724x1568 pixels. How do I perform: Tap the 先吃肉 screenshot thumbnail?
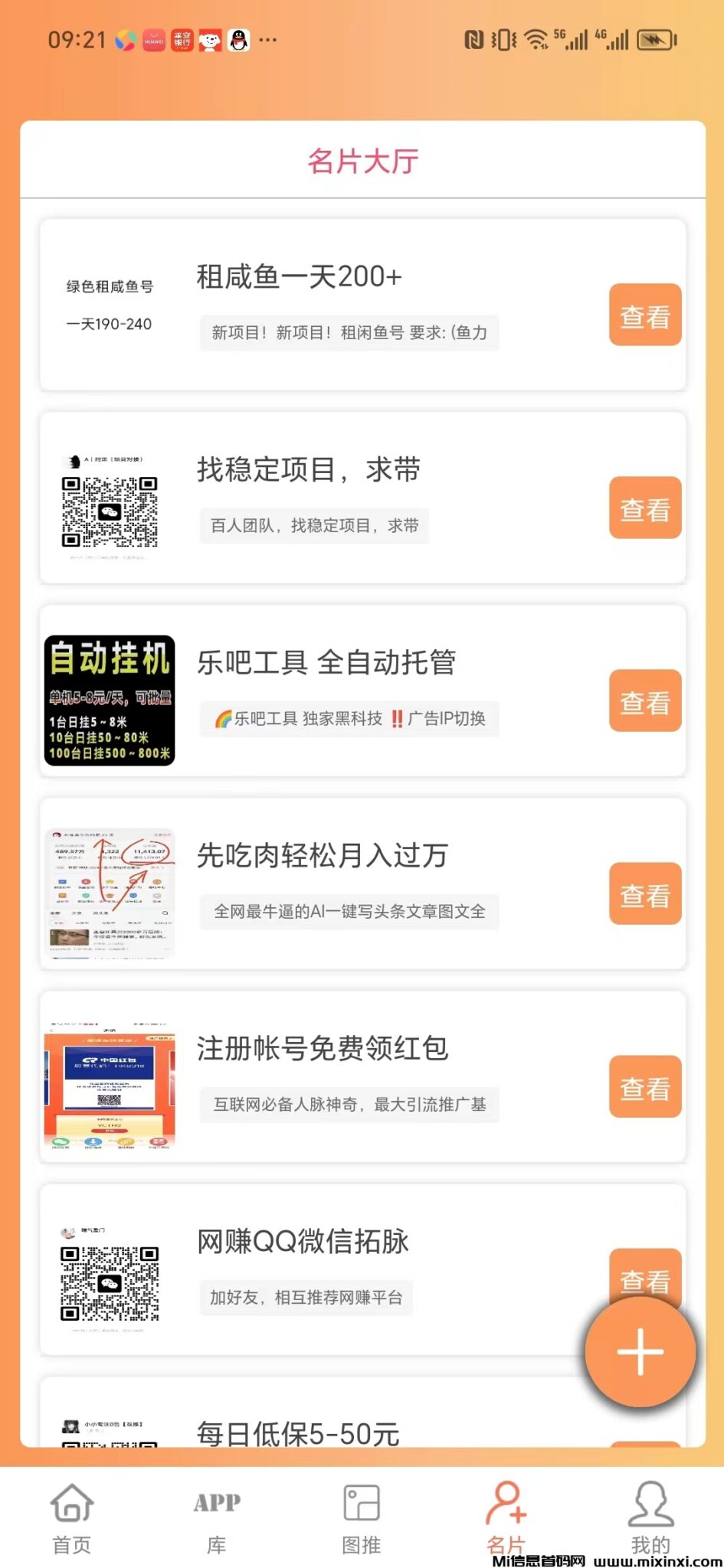[x=110, y=893]
